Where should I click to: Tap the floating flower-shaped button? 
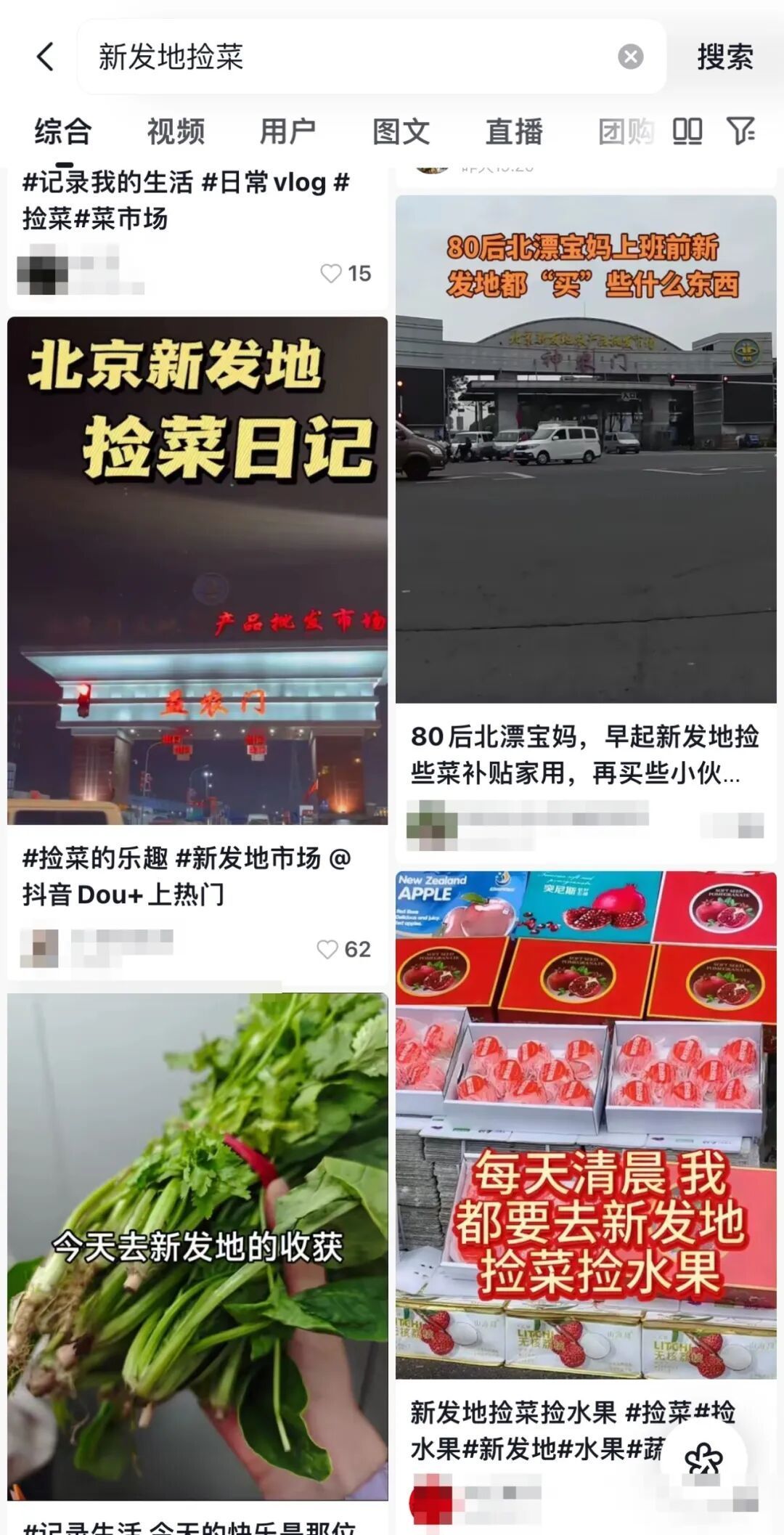point(703,1459)
